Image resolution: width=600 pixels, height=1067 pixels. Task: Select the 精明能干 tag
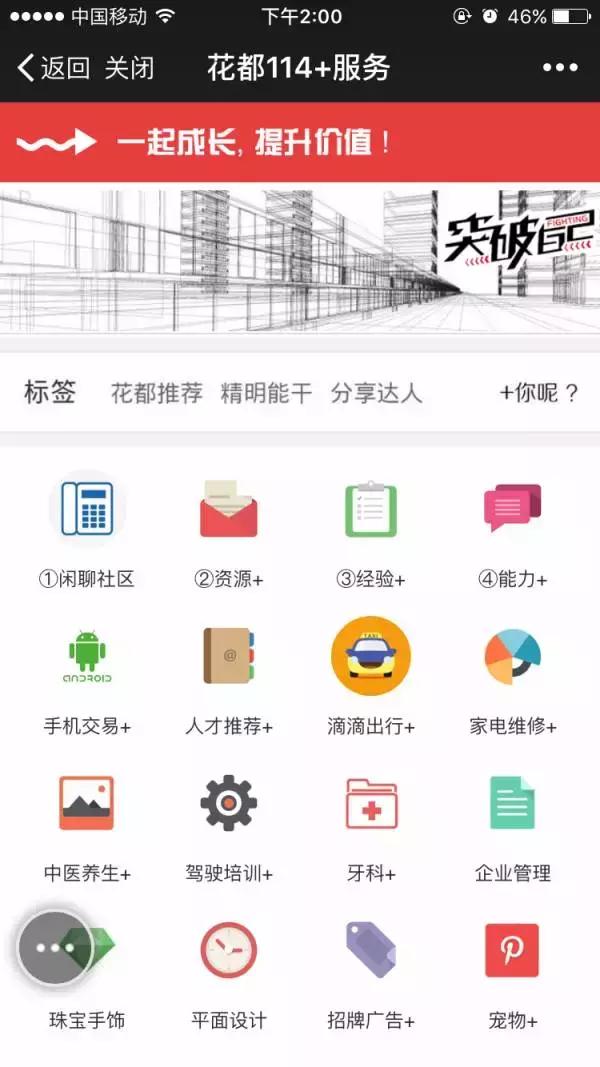267,393
